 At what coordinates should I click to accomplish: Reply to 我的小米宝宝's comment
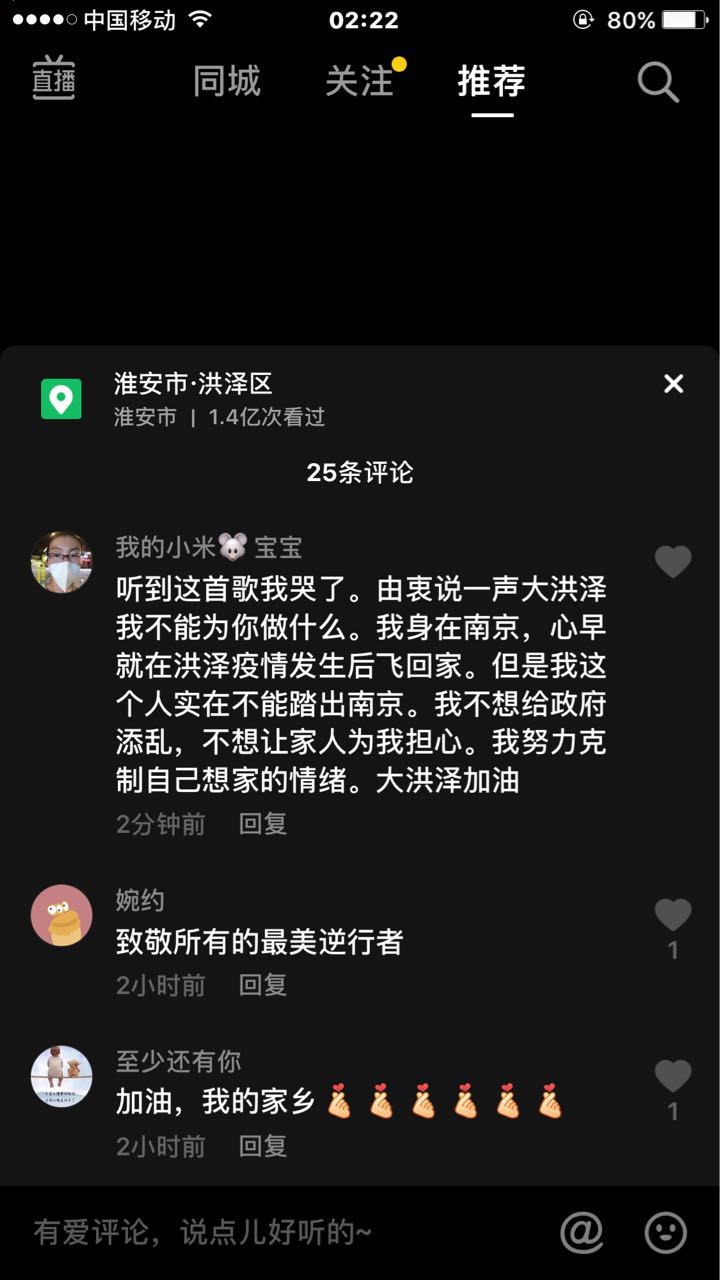coord(263,823)
